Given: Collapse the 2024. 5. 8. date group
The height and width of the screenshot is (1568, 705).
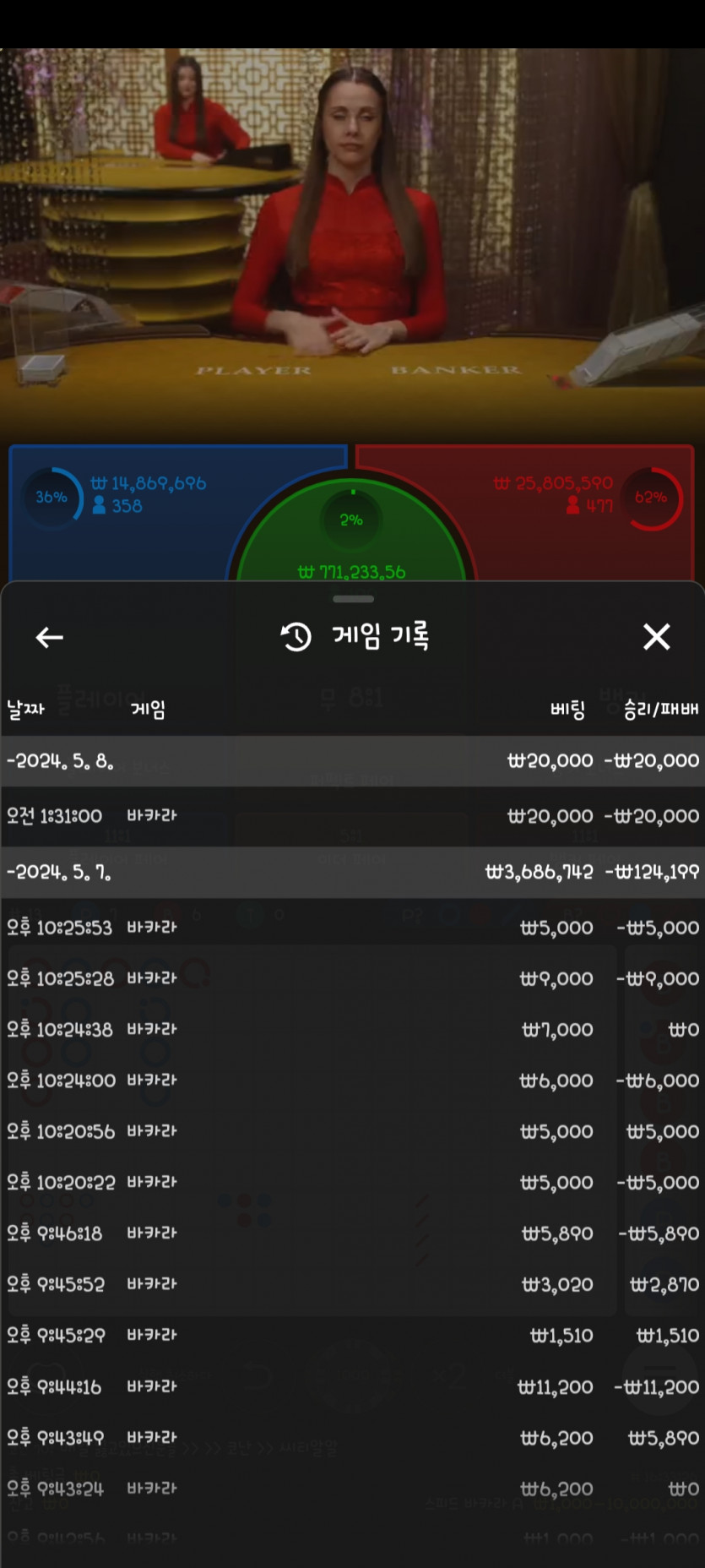Looking at the screenshot, I should (352, 760).
